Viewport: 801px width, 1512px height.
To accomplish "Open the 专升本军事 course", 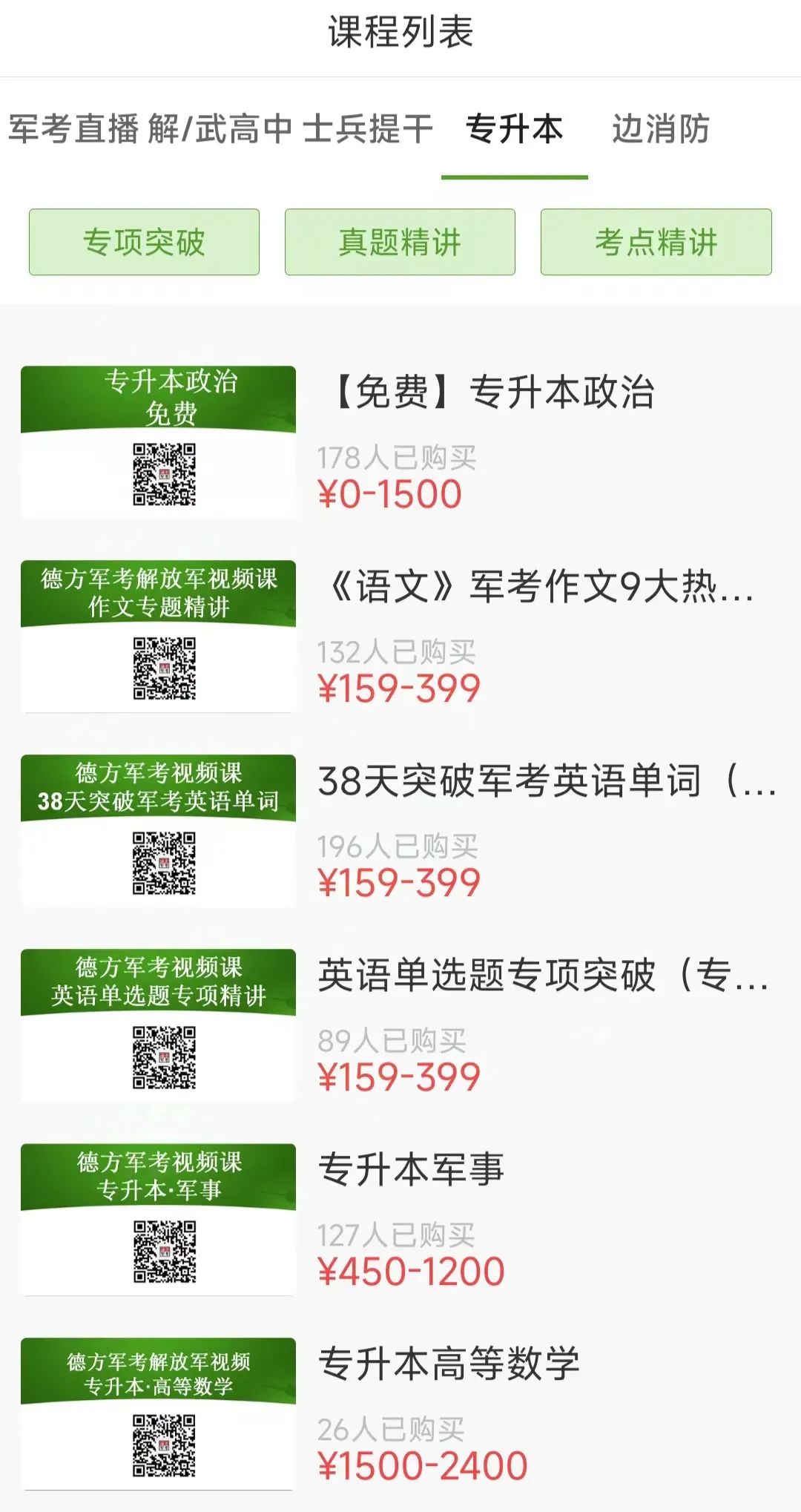I will (400, 1219).
